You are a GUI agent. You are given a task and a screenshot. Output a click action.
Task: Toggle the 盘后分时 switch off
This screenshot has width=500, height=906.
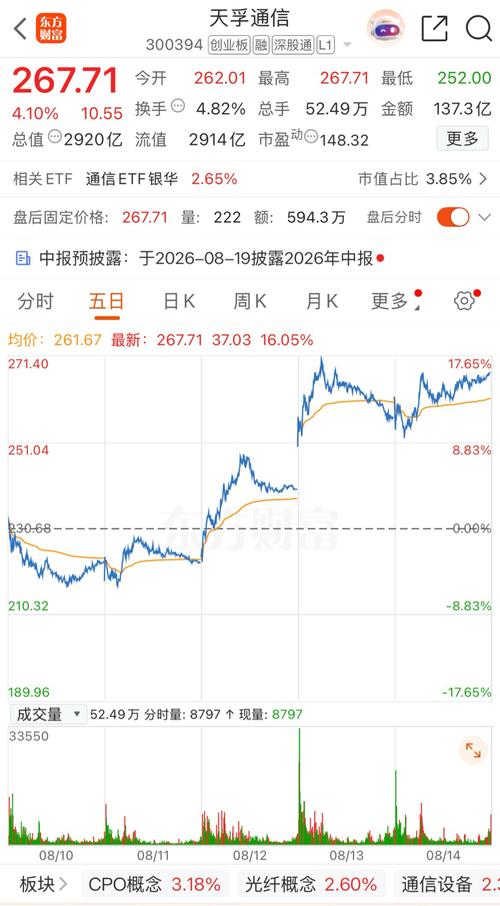453,217
